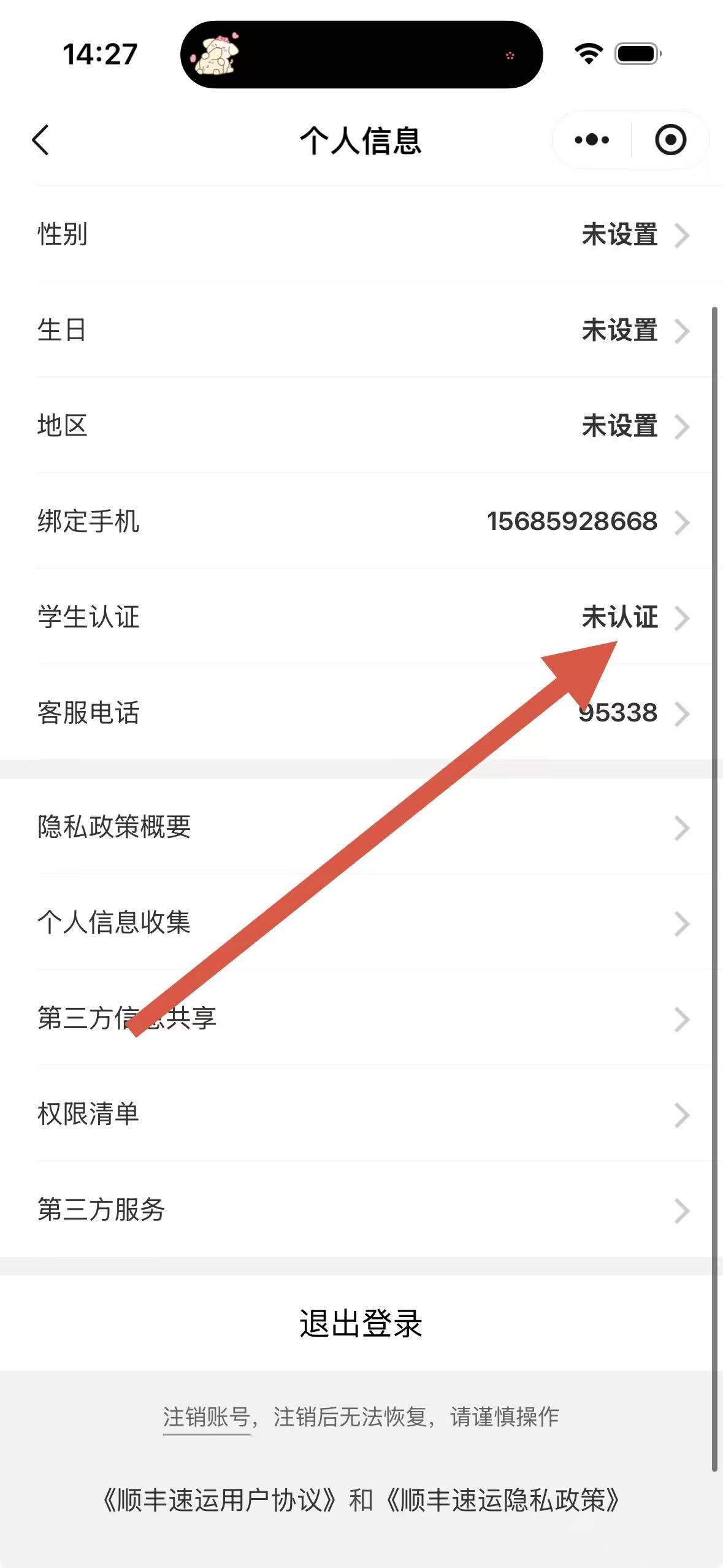View 隐私政策概要
The width and height of the screenshot is (723, 1568).
(x=362, y=827)
